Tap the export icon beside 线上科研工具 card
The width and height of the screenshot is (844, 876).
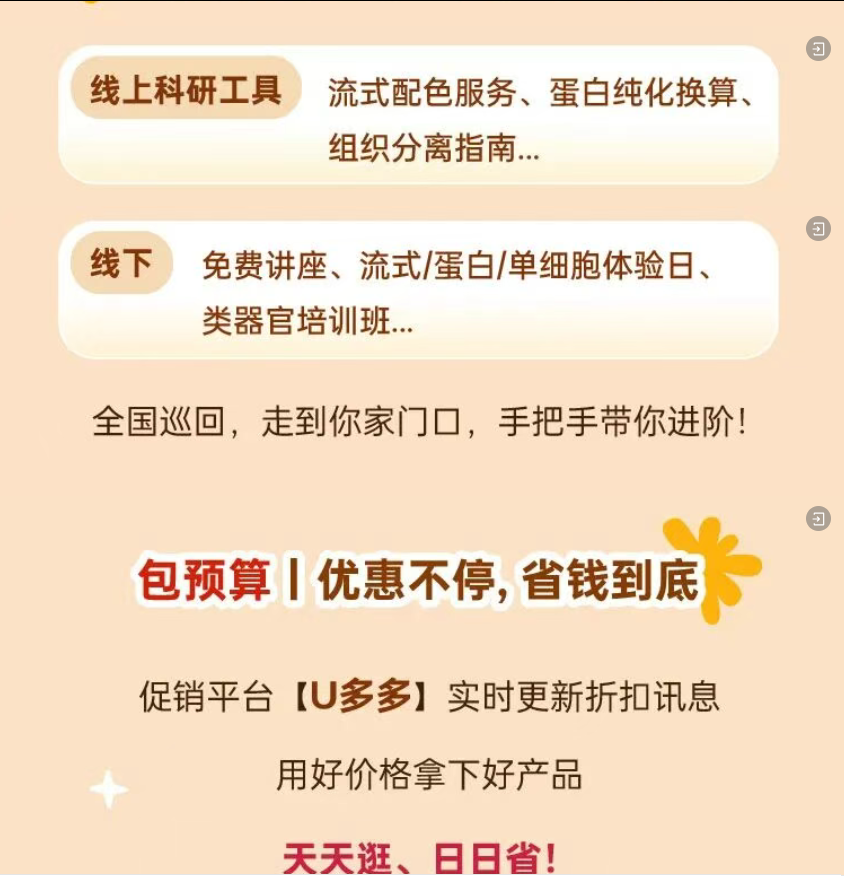[818, 49]
